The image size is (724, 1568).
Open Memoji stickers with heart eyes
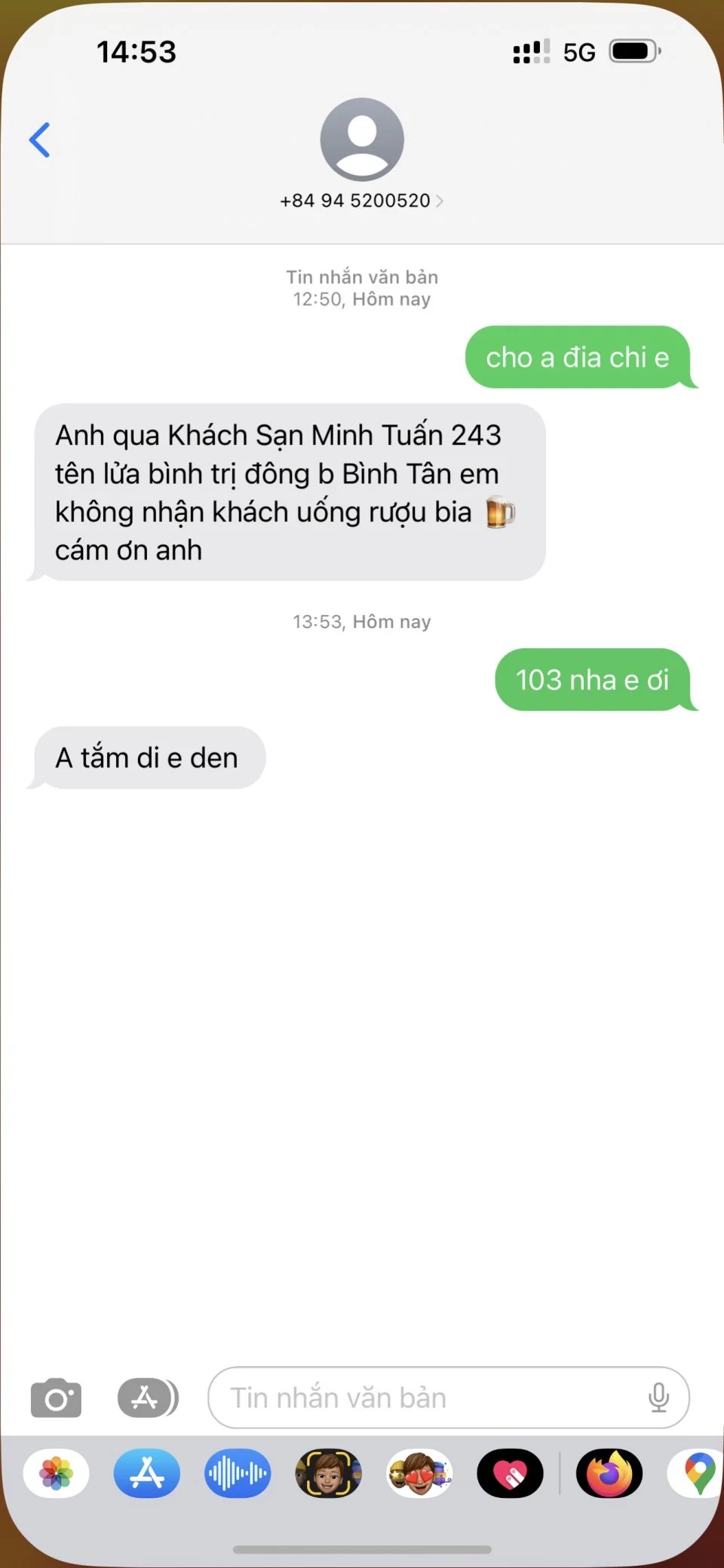[419, 1473]
